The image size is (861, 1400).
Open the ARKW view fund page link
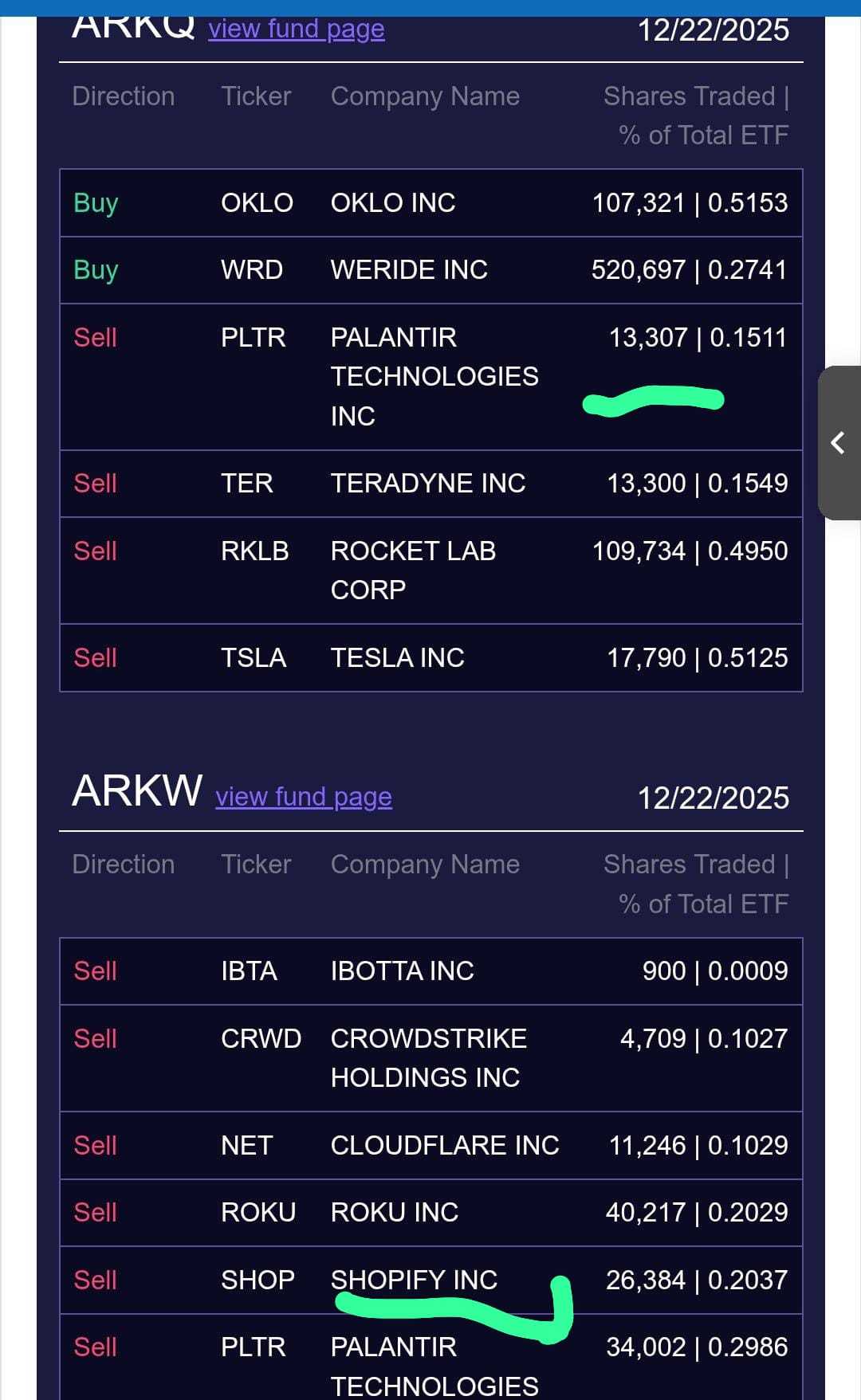click(304, 796)
